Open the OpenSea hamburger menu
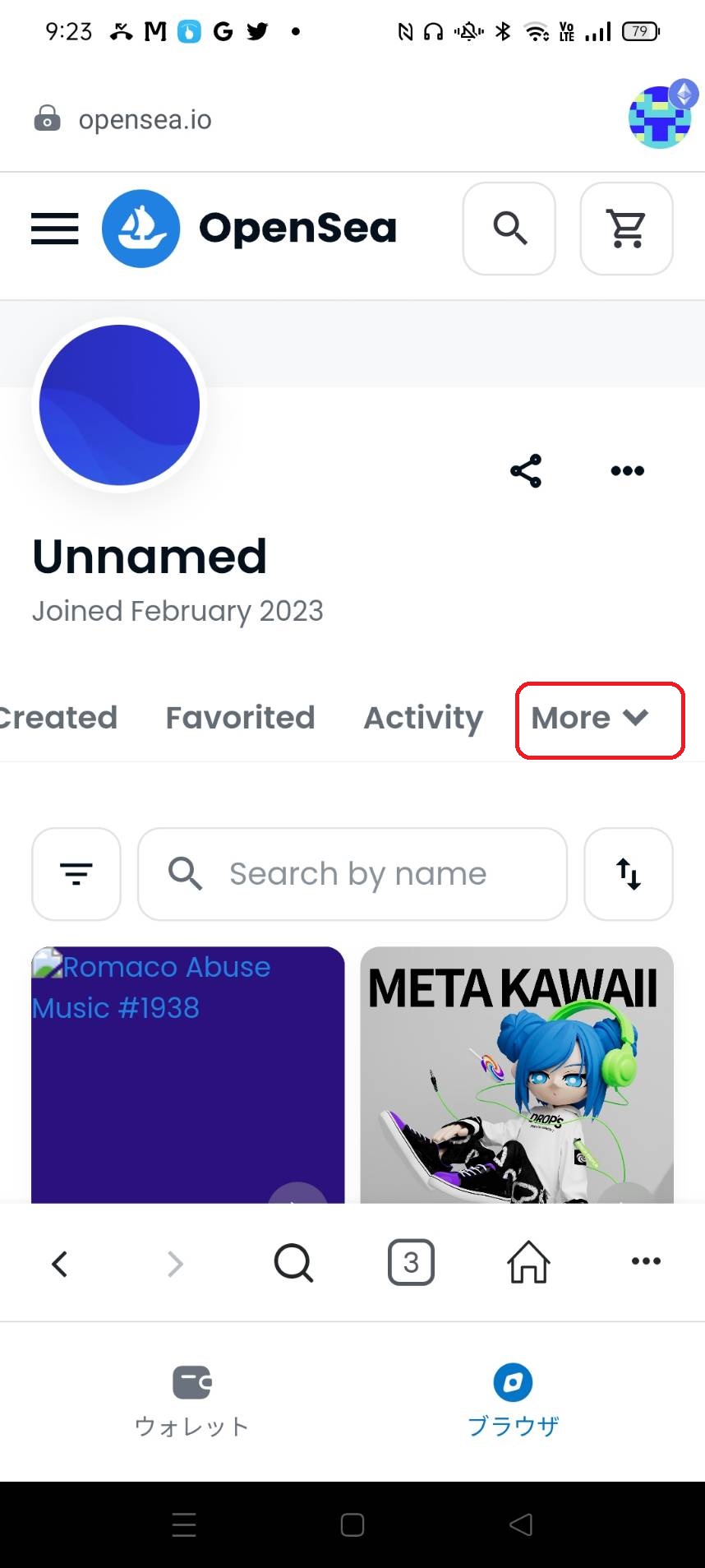The height and width of the screenshot is (1568, 705). (x=54, y=229)
